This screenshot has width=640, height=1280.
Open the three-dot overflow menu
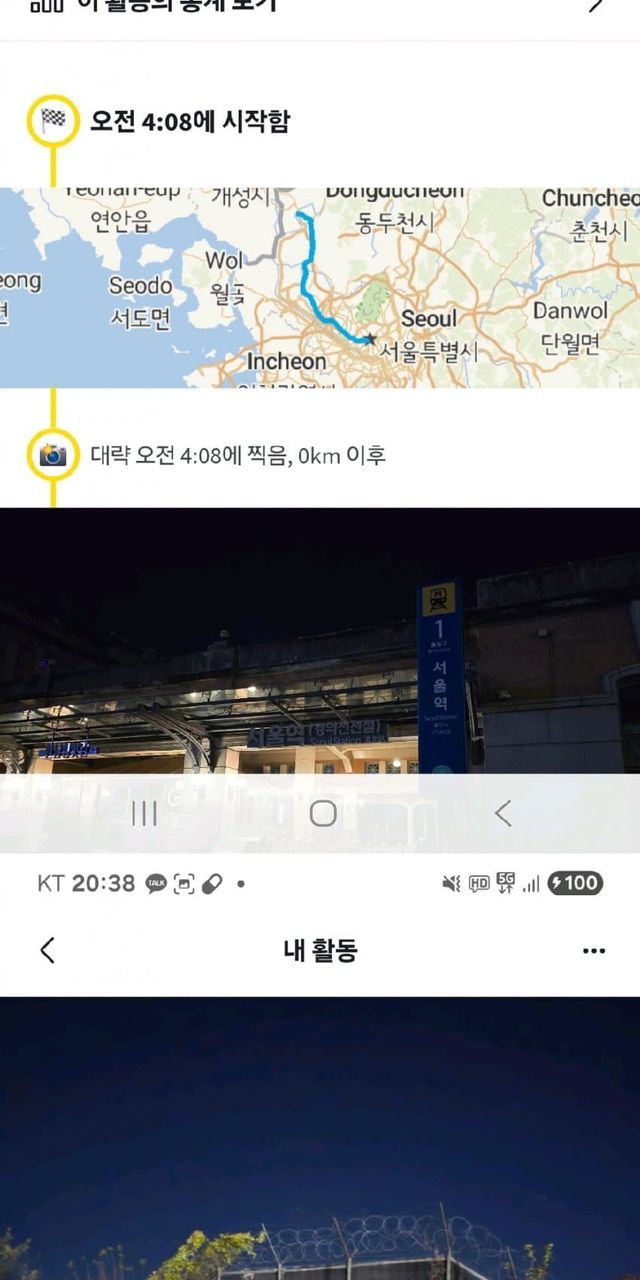pos(594,950)
